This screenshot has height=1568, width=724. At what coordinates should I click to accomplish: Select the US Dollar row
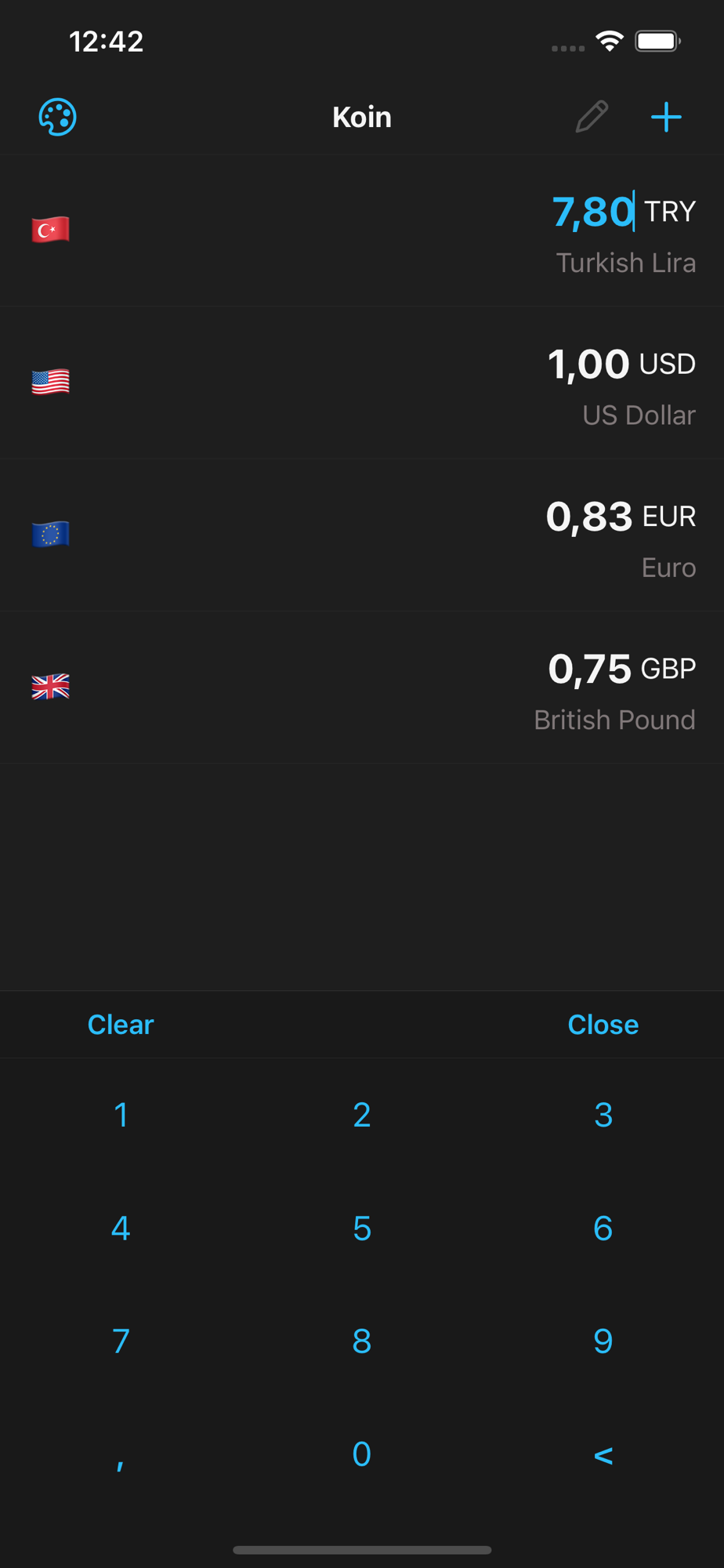362,383
